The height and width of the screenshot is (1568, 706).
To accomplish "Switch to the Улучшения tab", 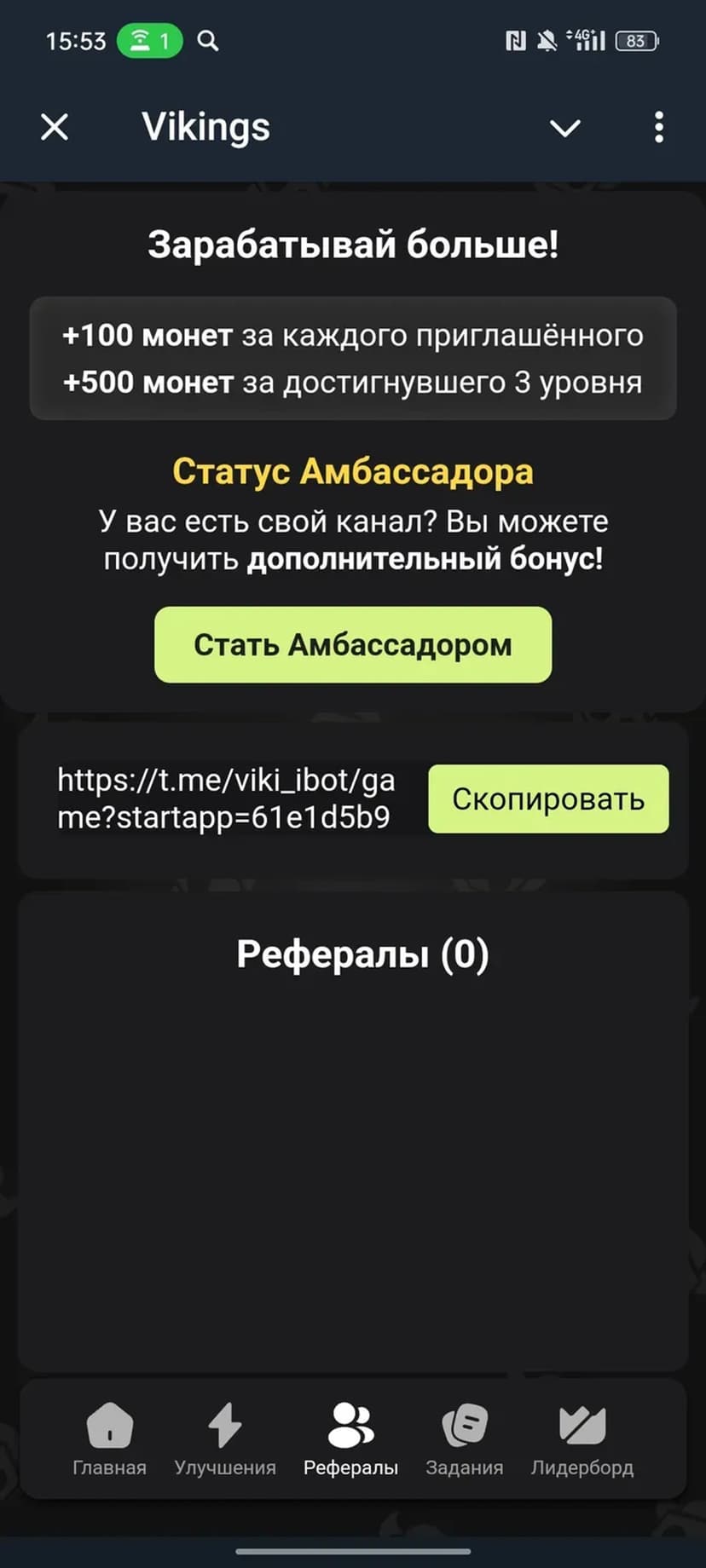I will pos(225,1440).
